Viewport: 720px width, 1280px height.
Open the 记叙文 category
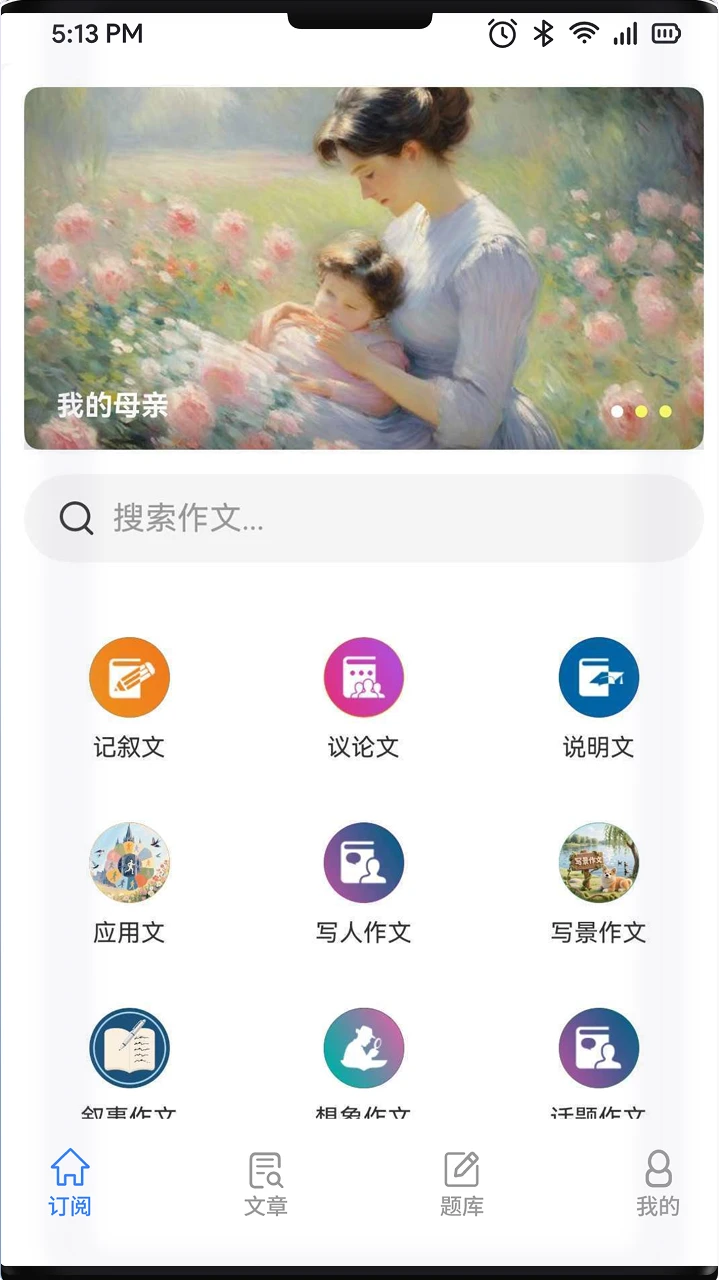(129, 699)
